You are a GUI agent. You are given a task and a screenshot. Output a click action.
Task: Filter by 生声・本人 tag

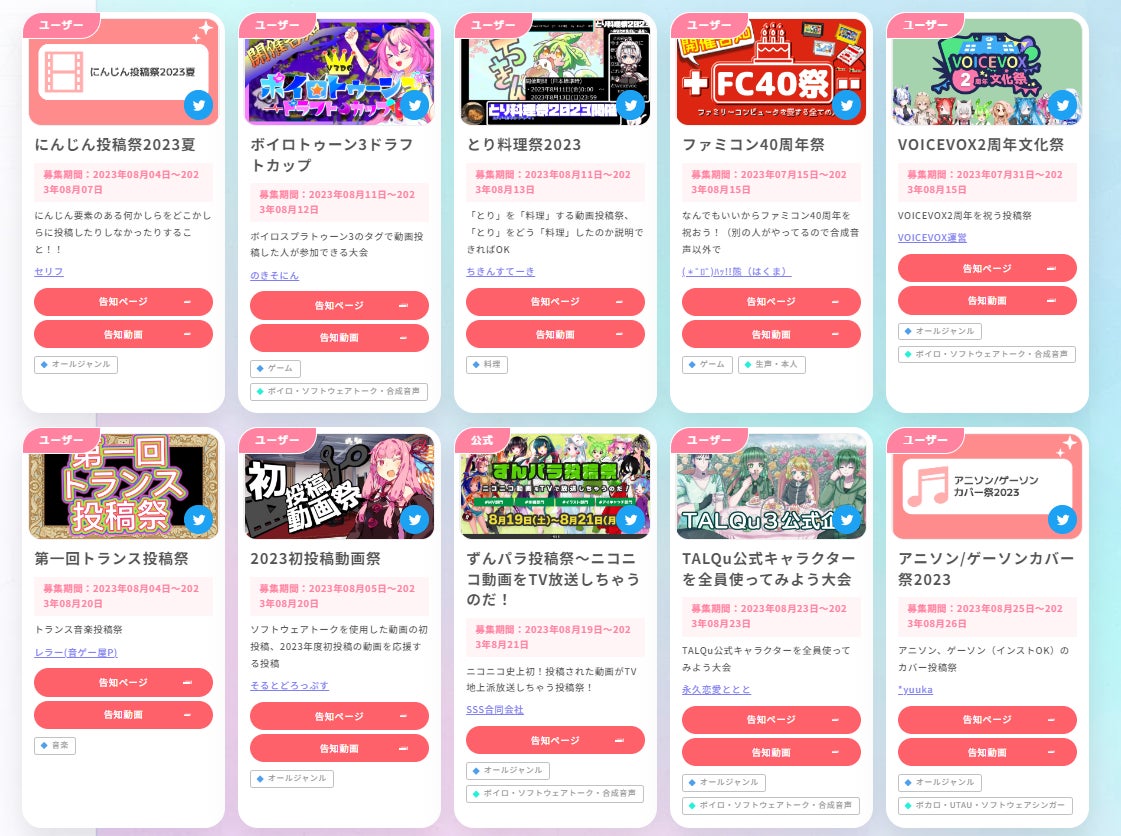pyautogui.click(x=772, y=365)
